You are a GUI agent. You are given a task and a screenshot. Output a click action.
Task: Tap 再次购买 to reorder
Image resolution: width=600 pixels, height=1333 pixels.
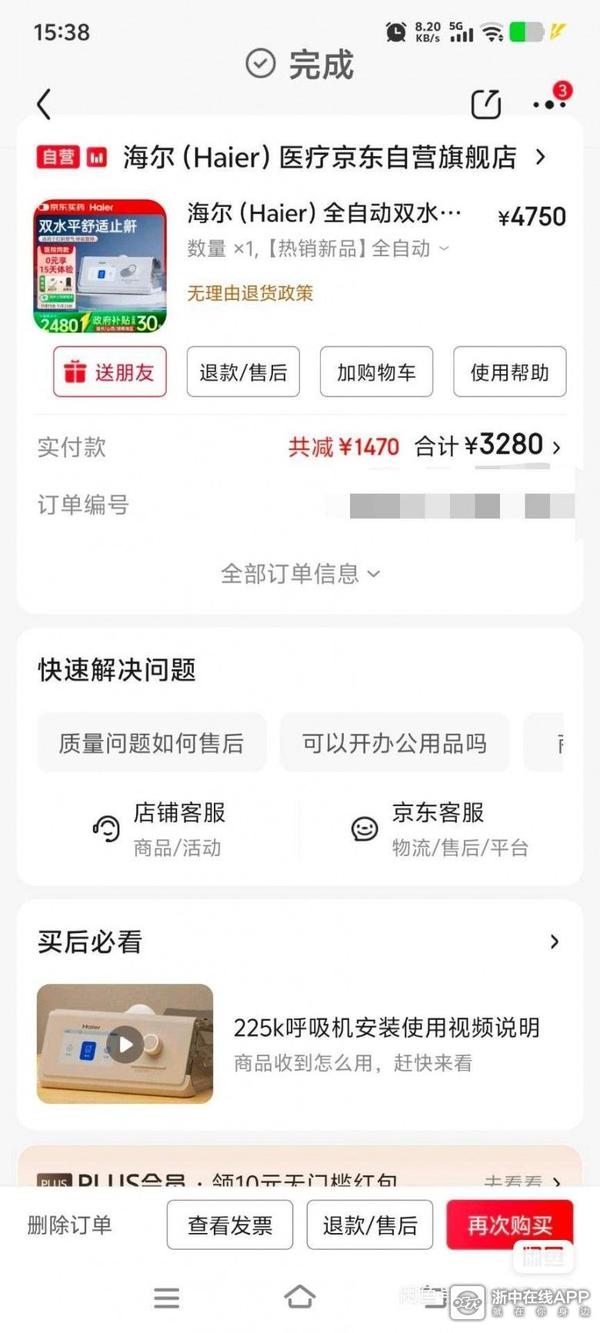(510, 1225)
